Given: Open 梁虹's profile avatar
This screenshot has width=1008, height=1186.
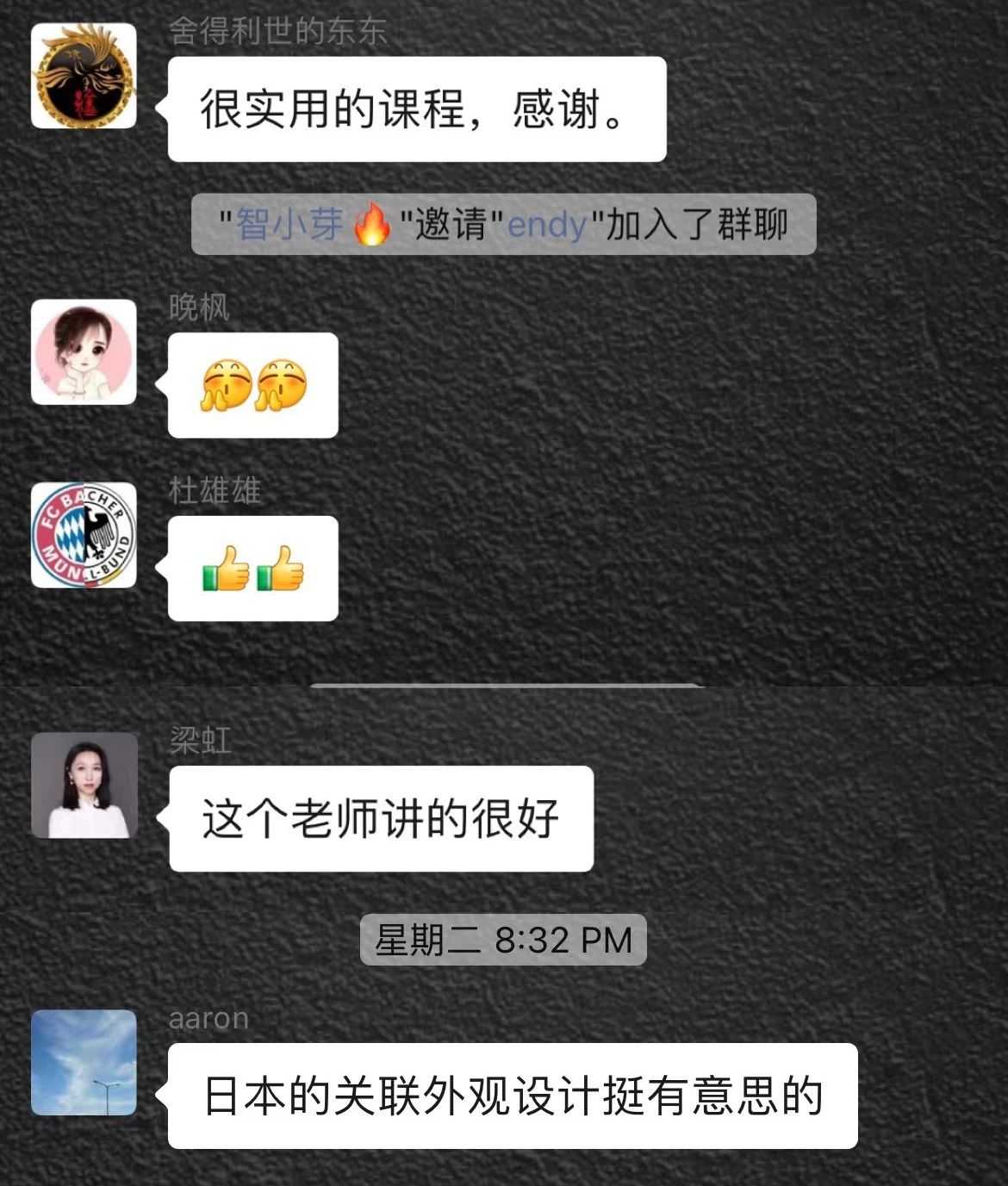Looking at the screenshot, I should click(84, 785).
